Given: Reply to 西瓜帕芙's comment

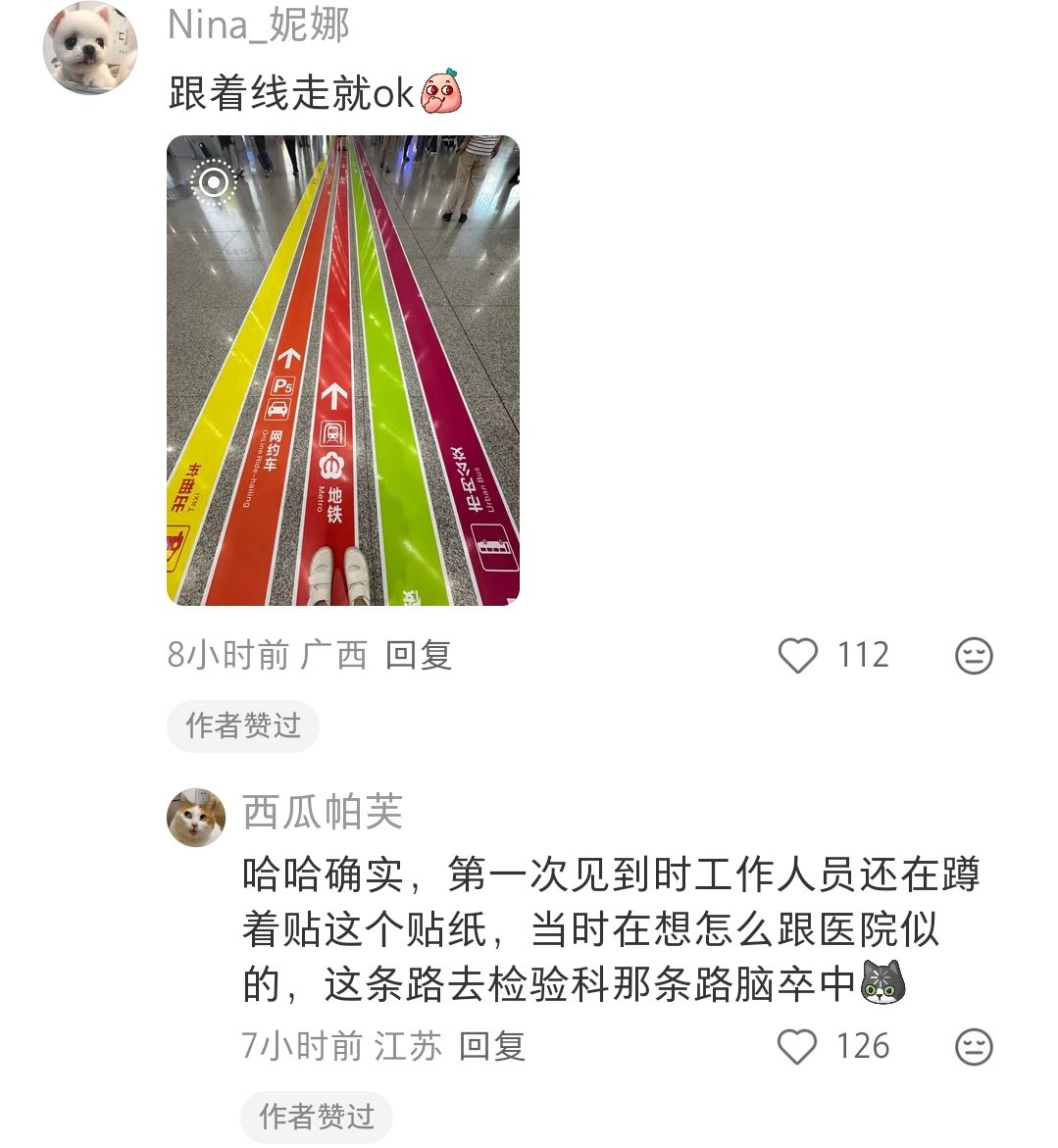Looking at the screenshot, I should click(x=492, y=1046).
